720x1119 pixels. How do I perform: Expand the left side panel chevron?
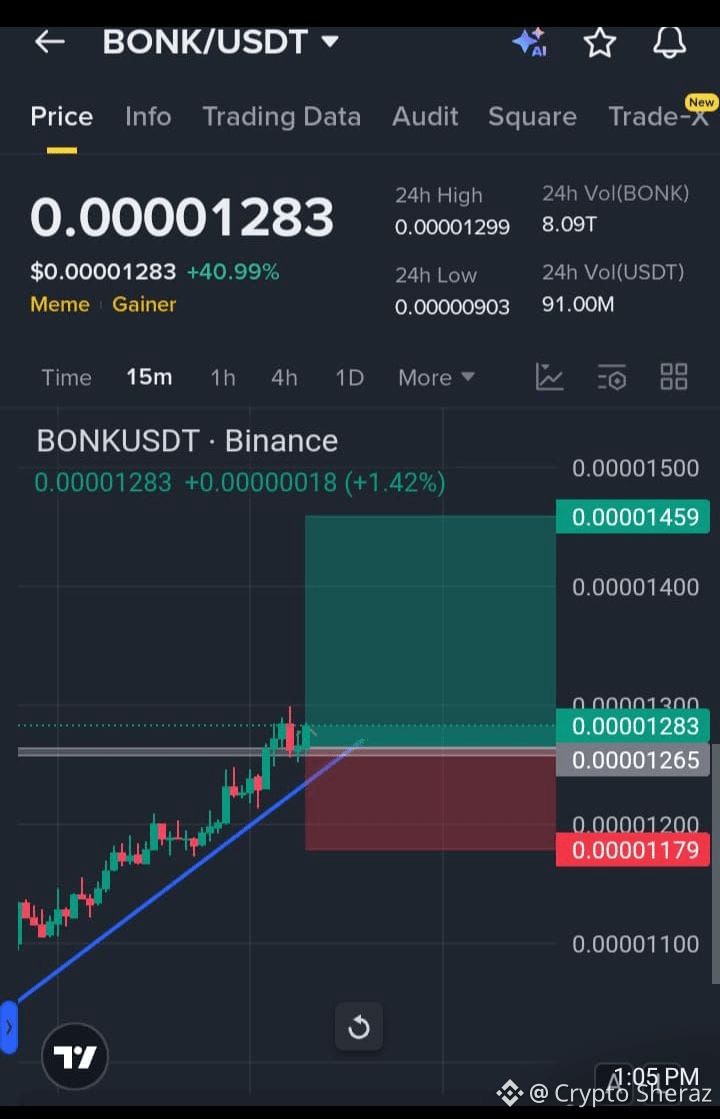[10, 1026]
